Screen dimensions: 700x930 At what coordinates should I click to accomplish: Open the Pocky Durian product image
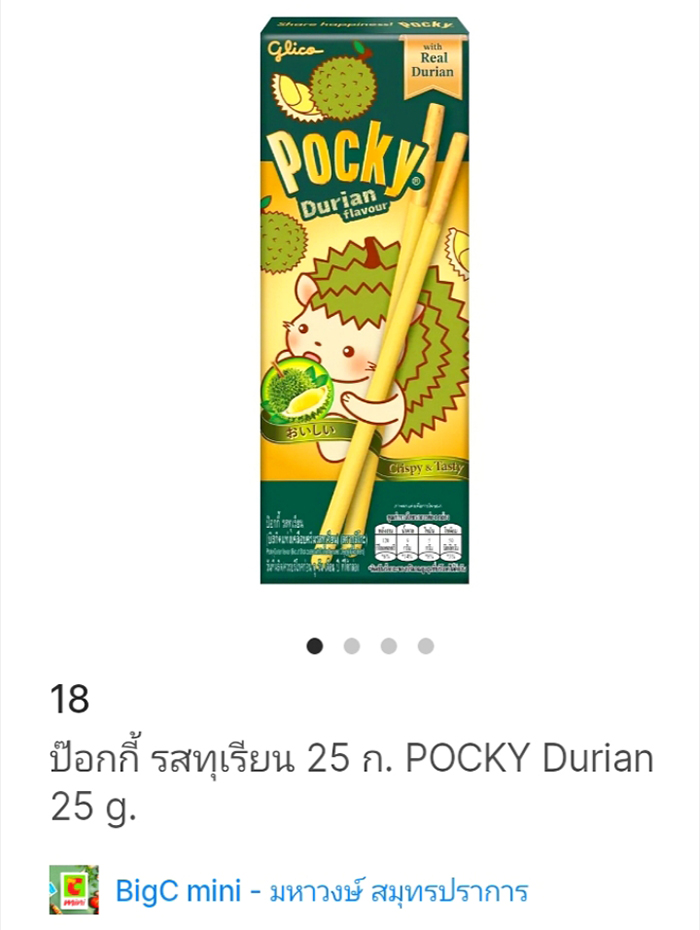(x=365, y=300)
